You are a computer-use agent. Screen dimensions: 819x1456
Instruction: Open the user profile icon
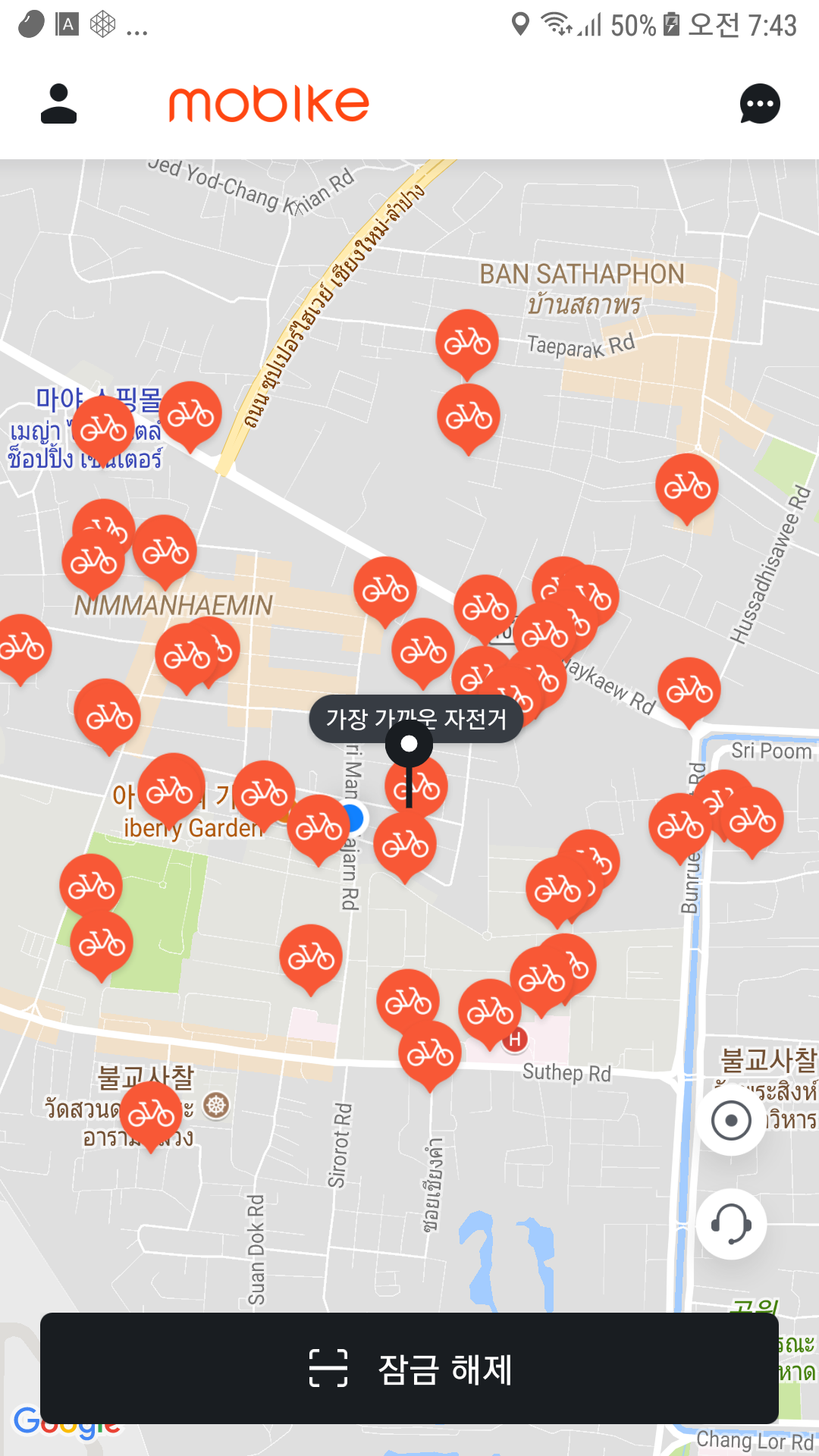(x=58, y=104)
